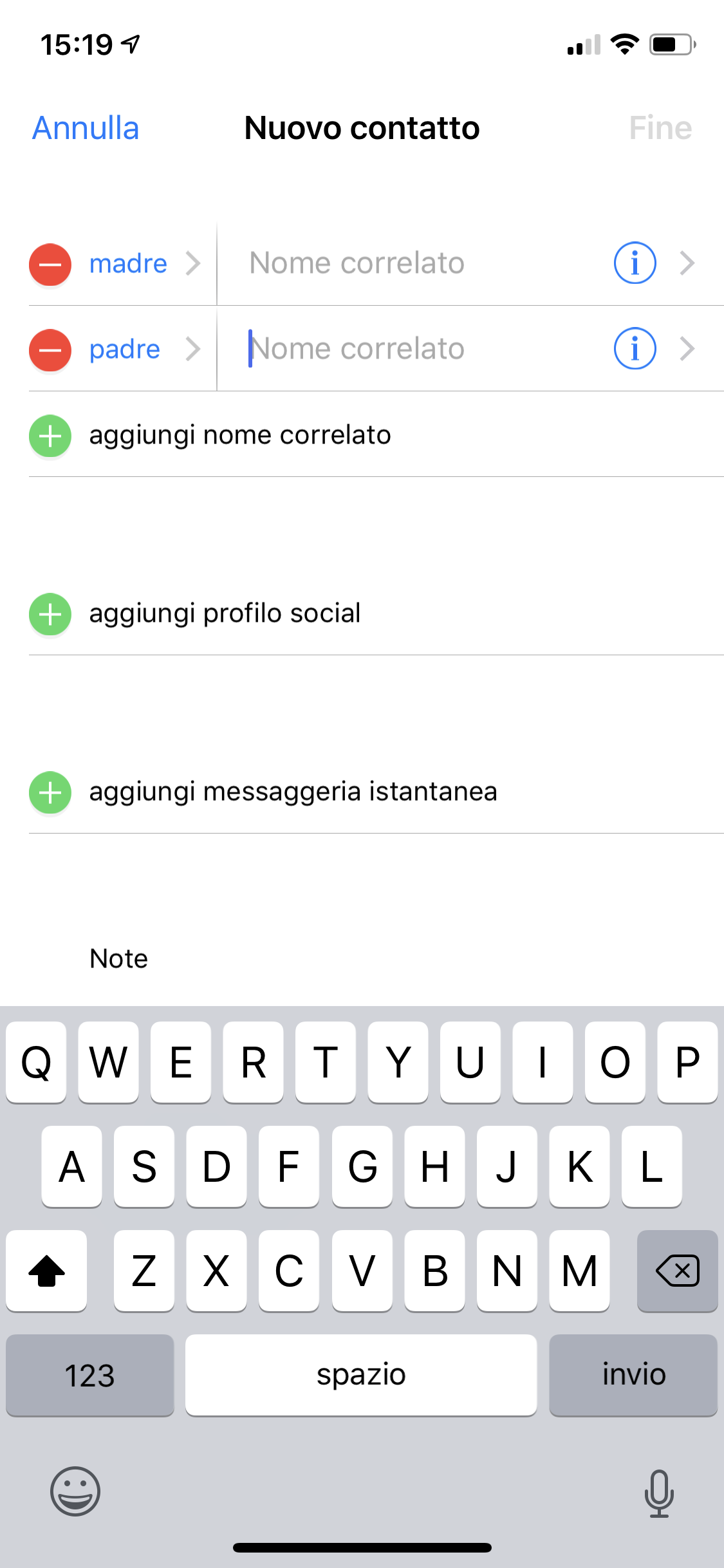Image resolution: width=724 pixels, height=1568 pixels.
Task: Start dictation with the microphone
Action: (659, 1493)
